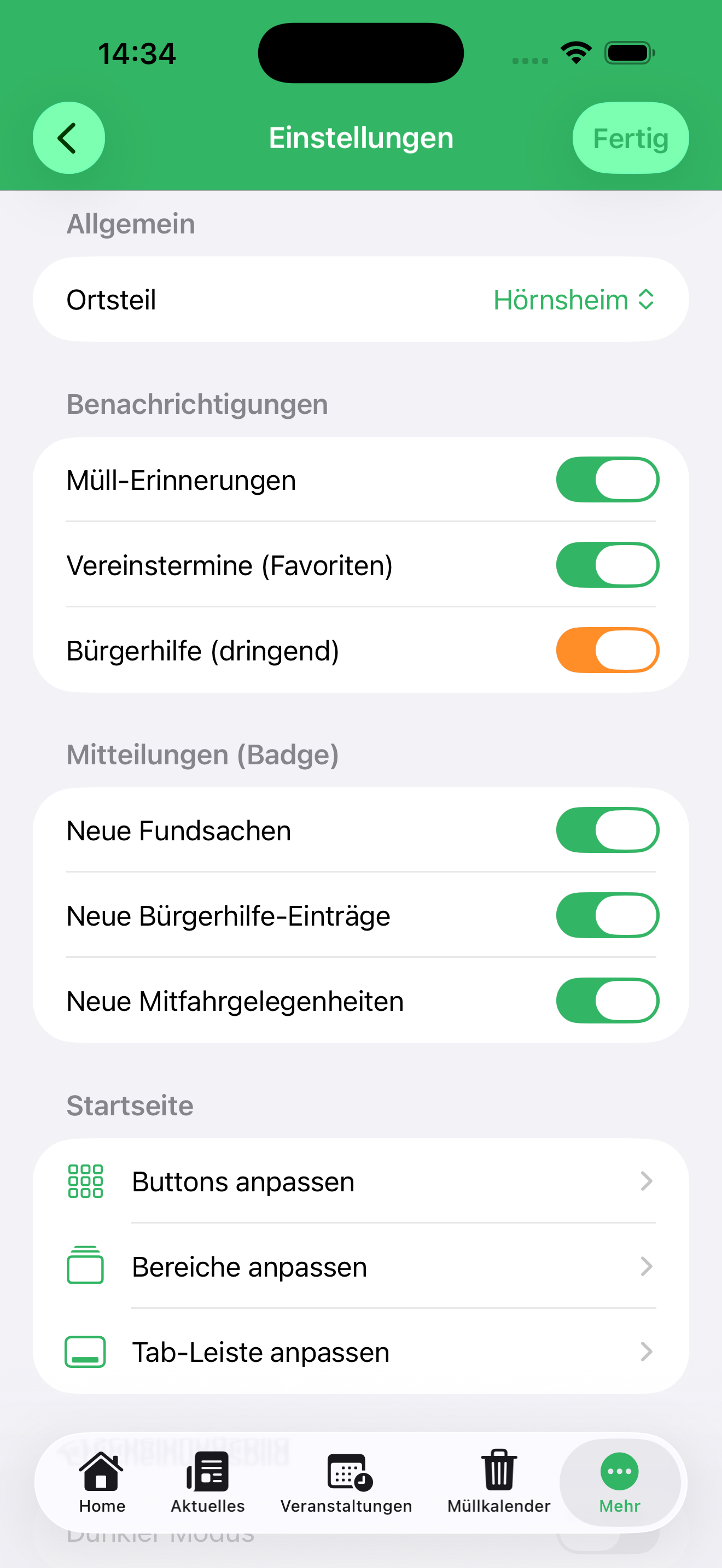Disable Neue Fundsachen badge switch
Screen dimensions: 722x1568
607,830
